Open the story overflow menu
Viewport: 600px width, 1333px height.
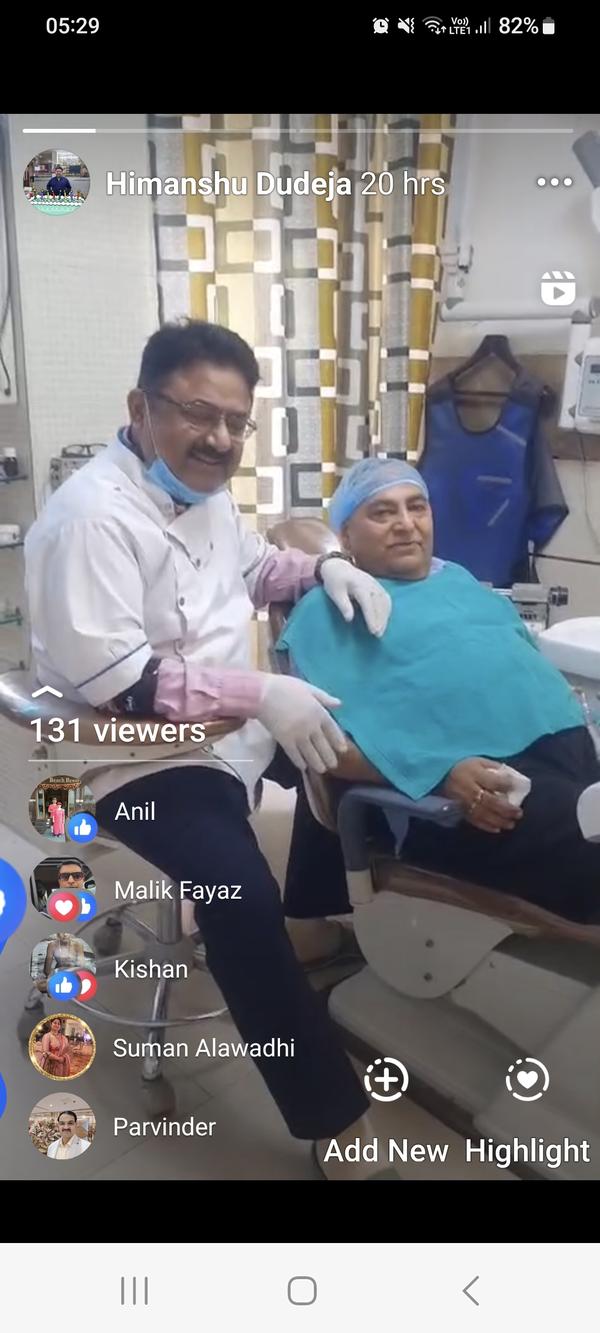554,182
